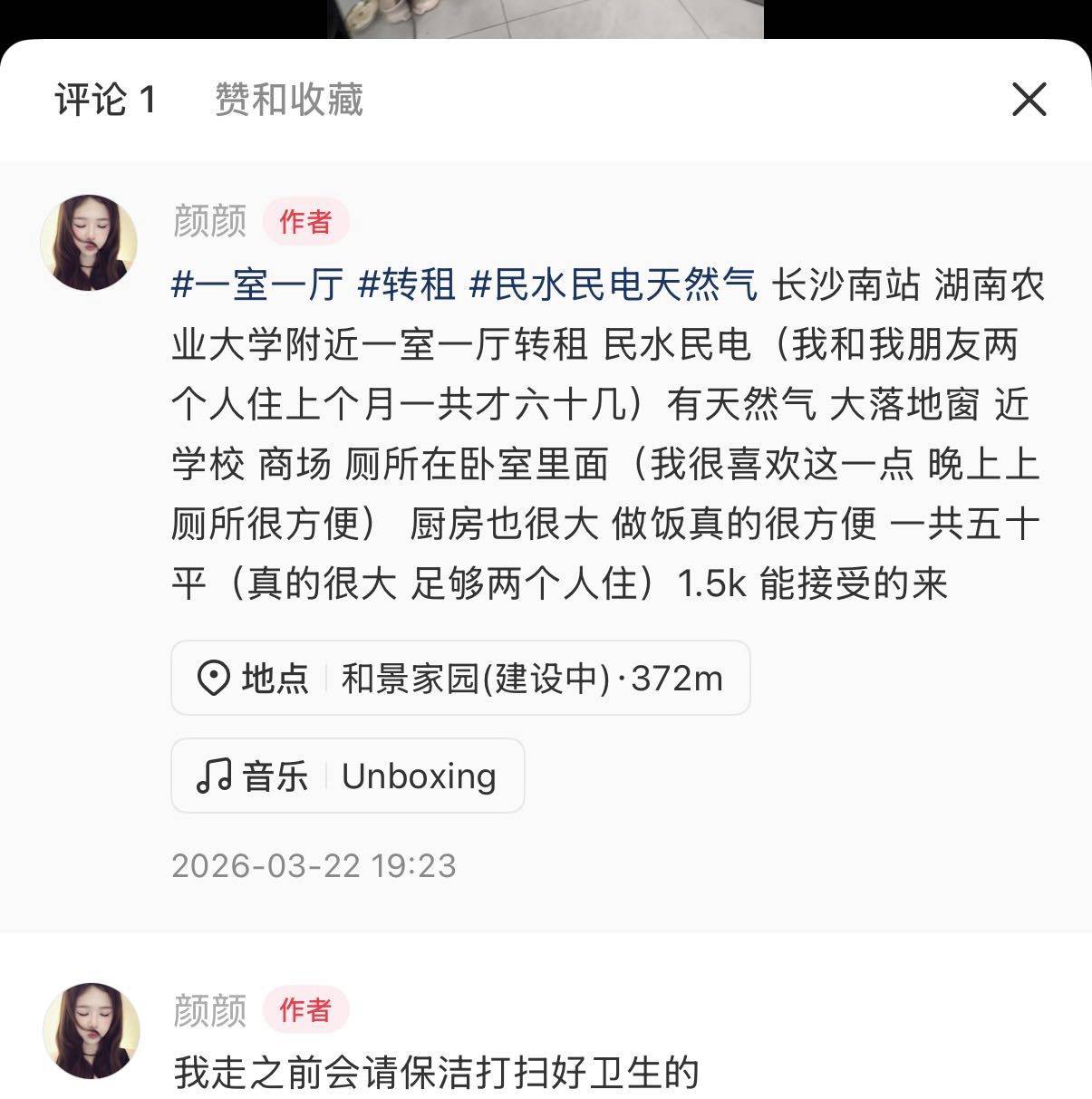Open the Unboxing music chip
The height and width of the screenshot is (1099, 1092).
click(x=348, y=776)
